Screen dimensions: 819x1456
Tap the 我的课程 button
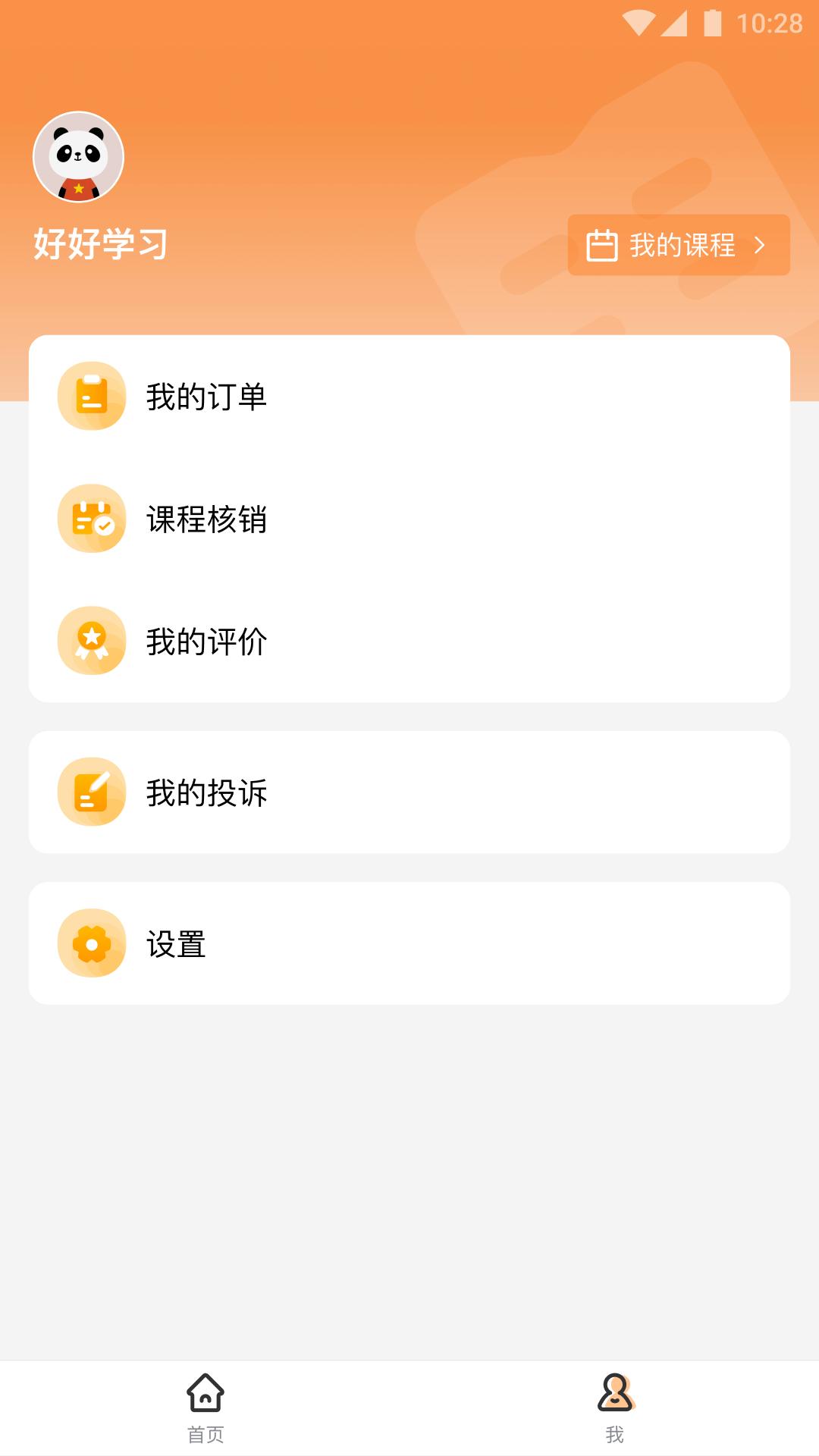679,244
